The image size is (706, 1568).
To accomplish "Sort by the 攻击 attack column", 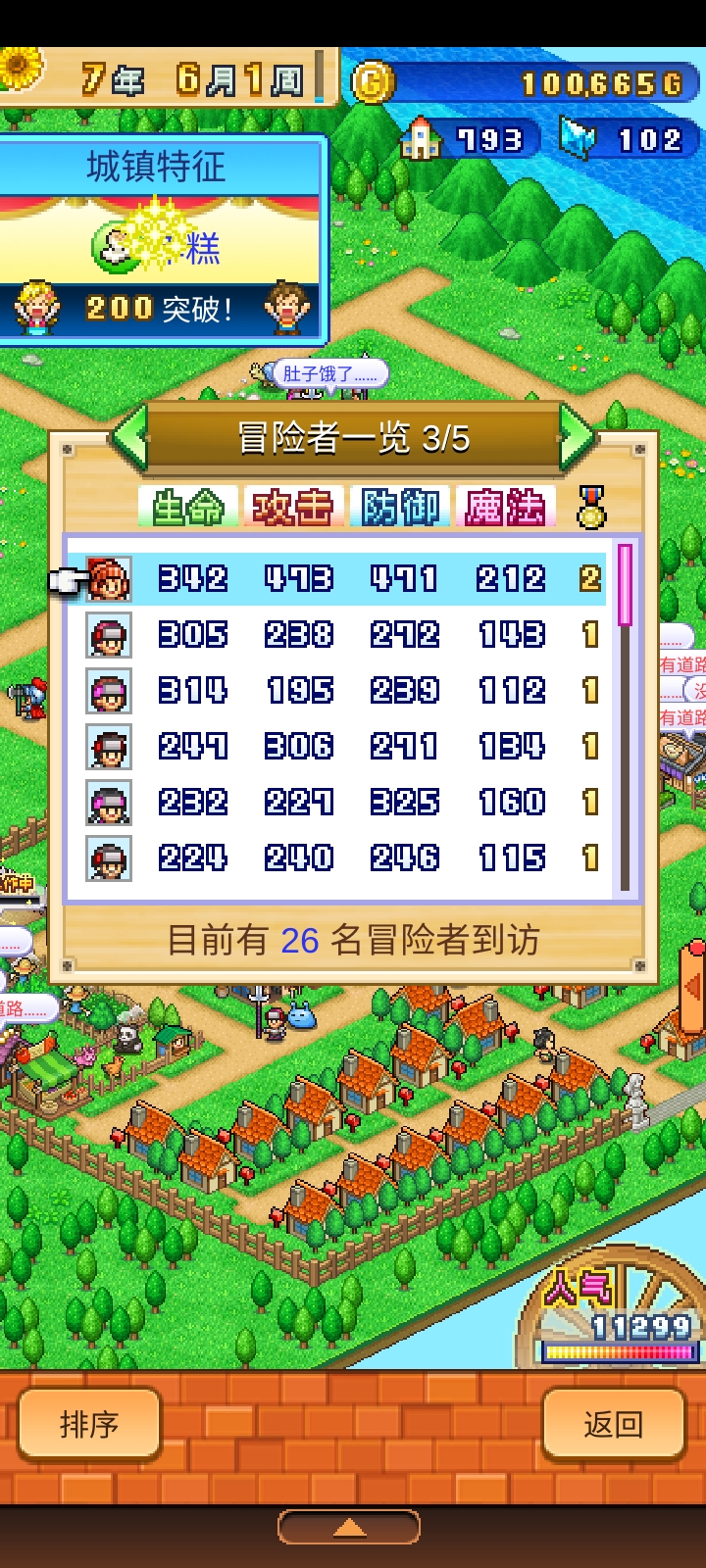I will coord(293,507).
